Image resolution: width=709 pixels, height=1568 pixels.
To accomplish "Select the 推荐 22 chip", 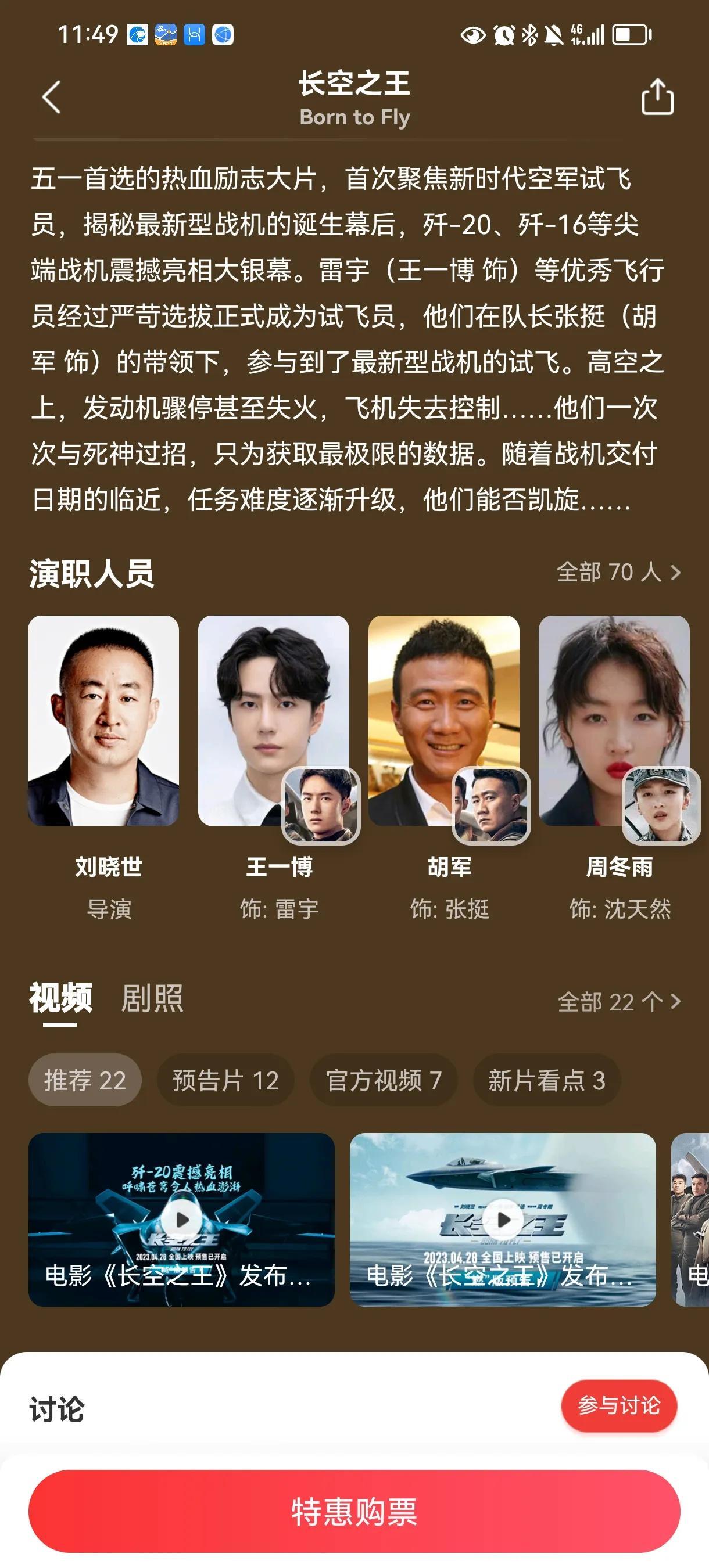I will pos(85,1080).
